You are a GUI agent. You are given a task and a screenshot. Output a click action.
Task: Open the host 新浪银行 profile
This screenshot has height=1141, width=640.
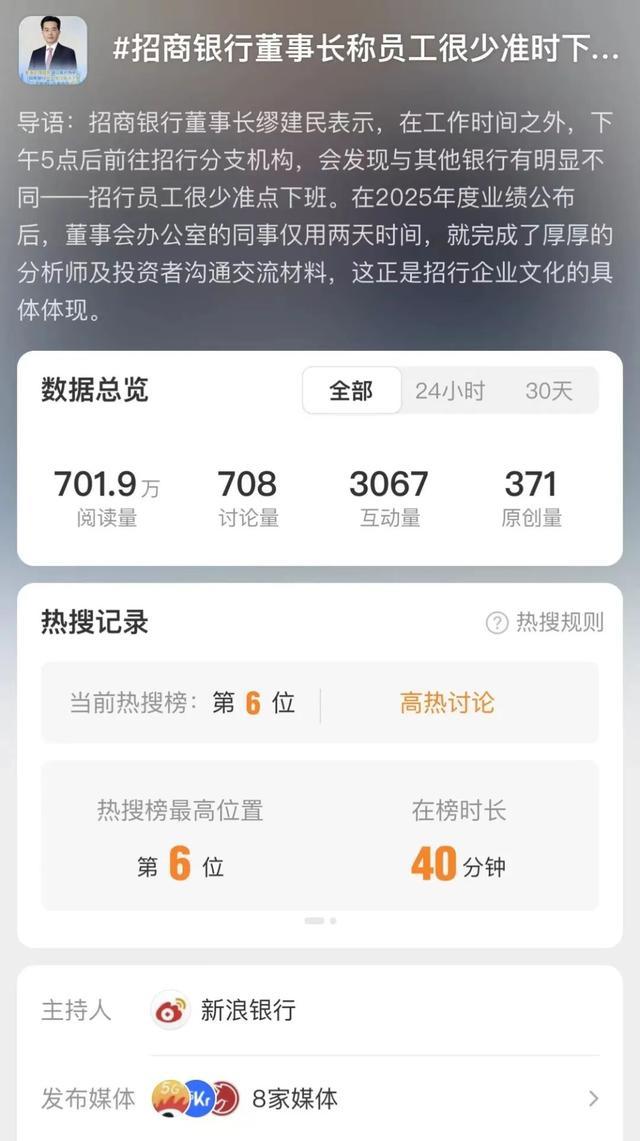[x=247, y=1010]
